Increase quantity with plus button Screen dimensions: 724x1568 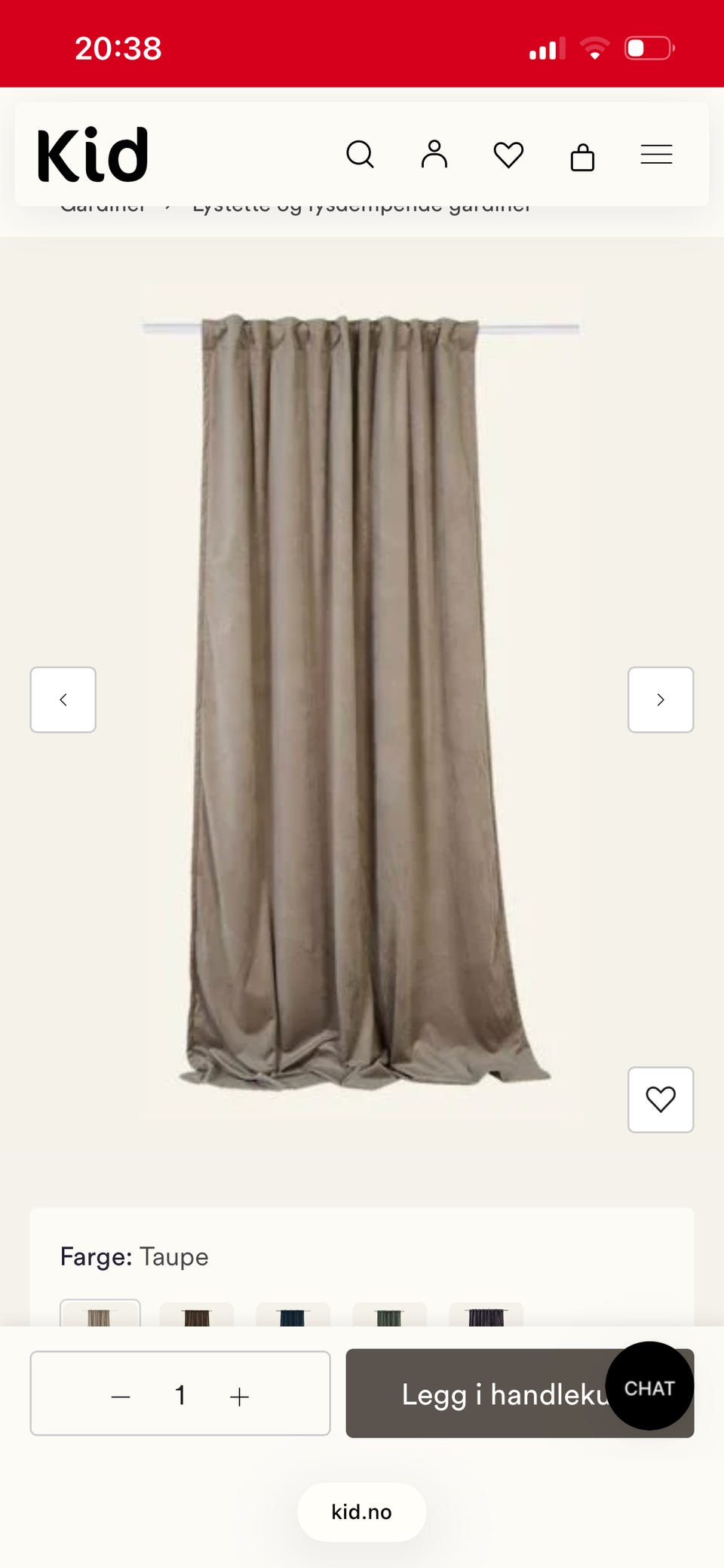[239, 1396]
